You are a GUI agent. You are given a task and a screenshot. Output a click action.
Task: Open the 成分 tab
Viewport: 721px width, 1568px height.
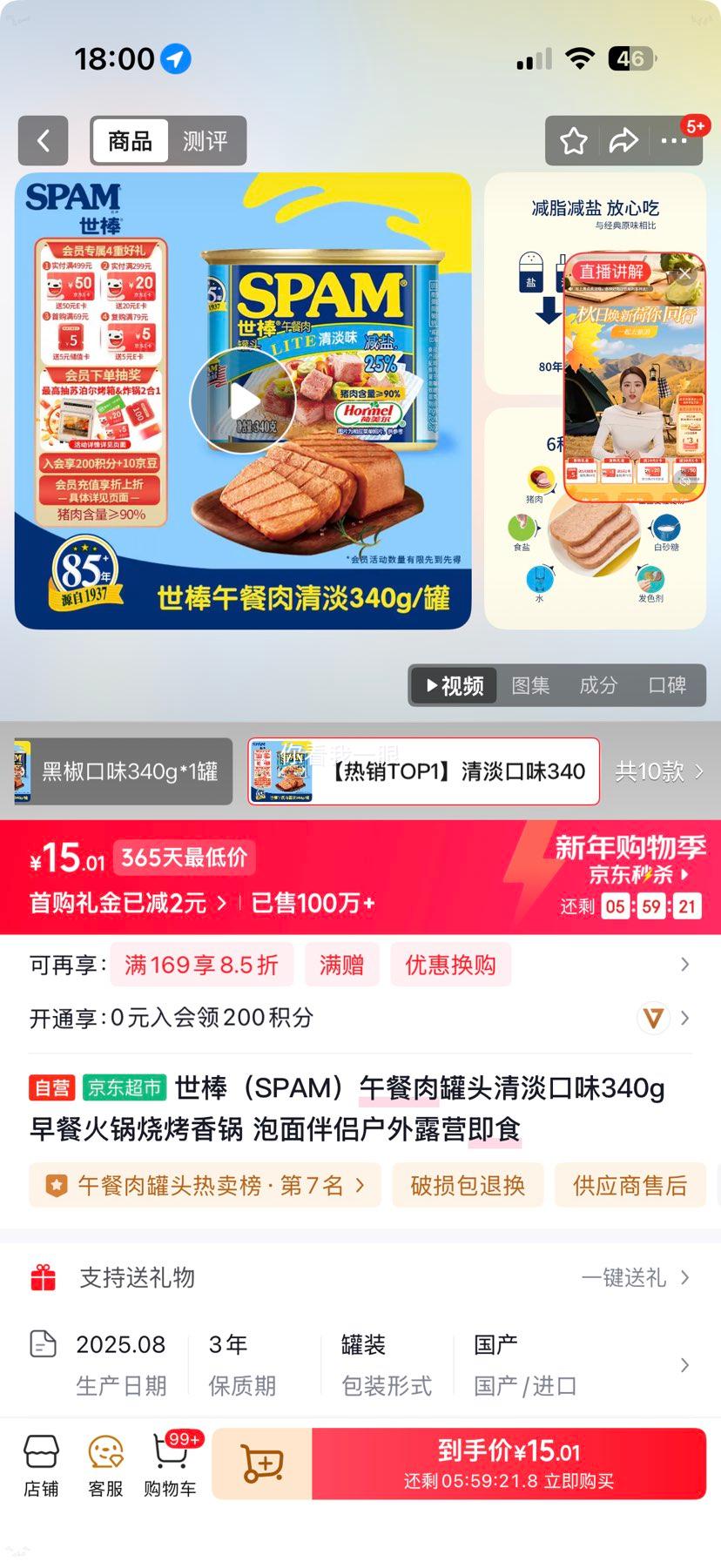tap(597, 686)
